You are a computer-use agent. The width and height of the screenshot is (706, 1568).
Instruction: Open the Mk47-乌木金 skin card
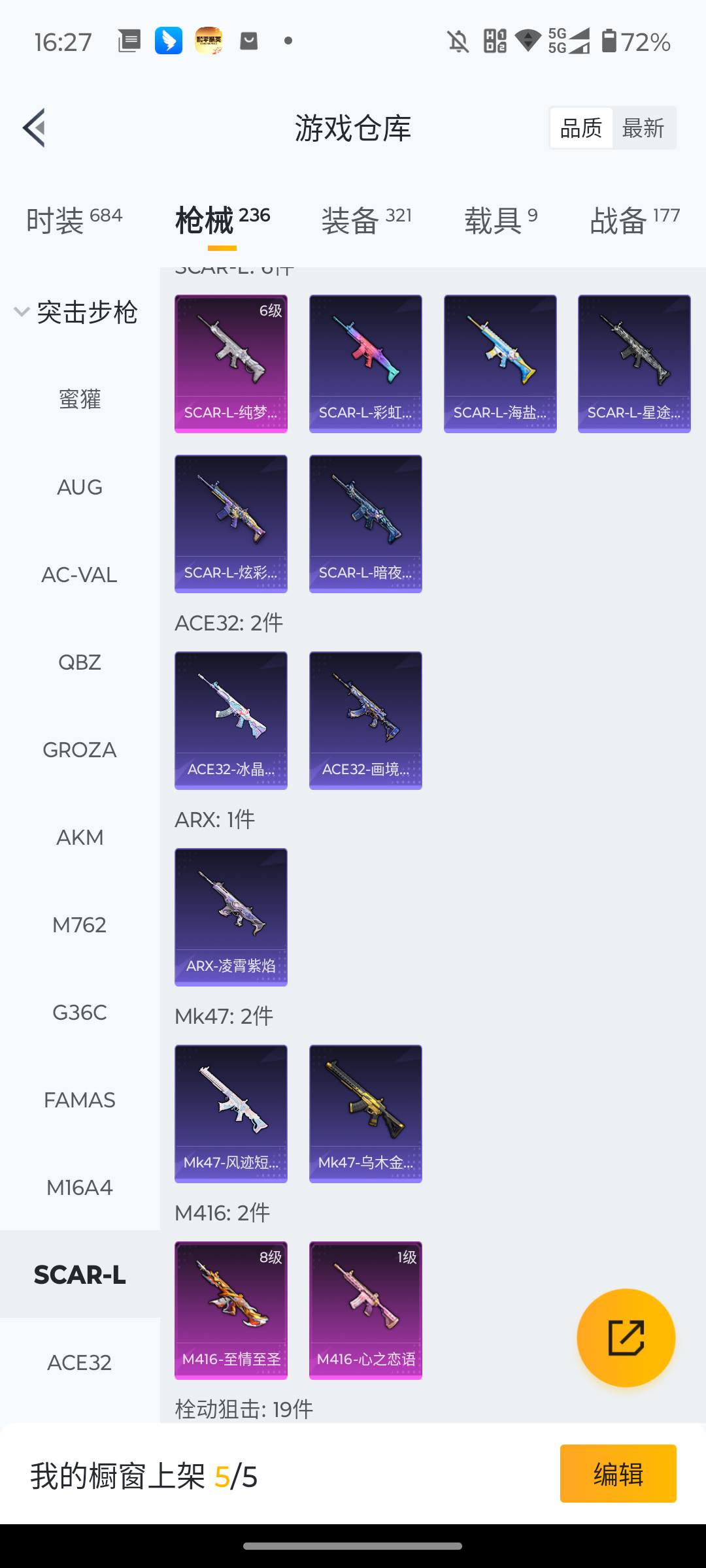[365, 1113]
